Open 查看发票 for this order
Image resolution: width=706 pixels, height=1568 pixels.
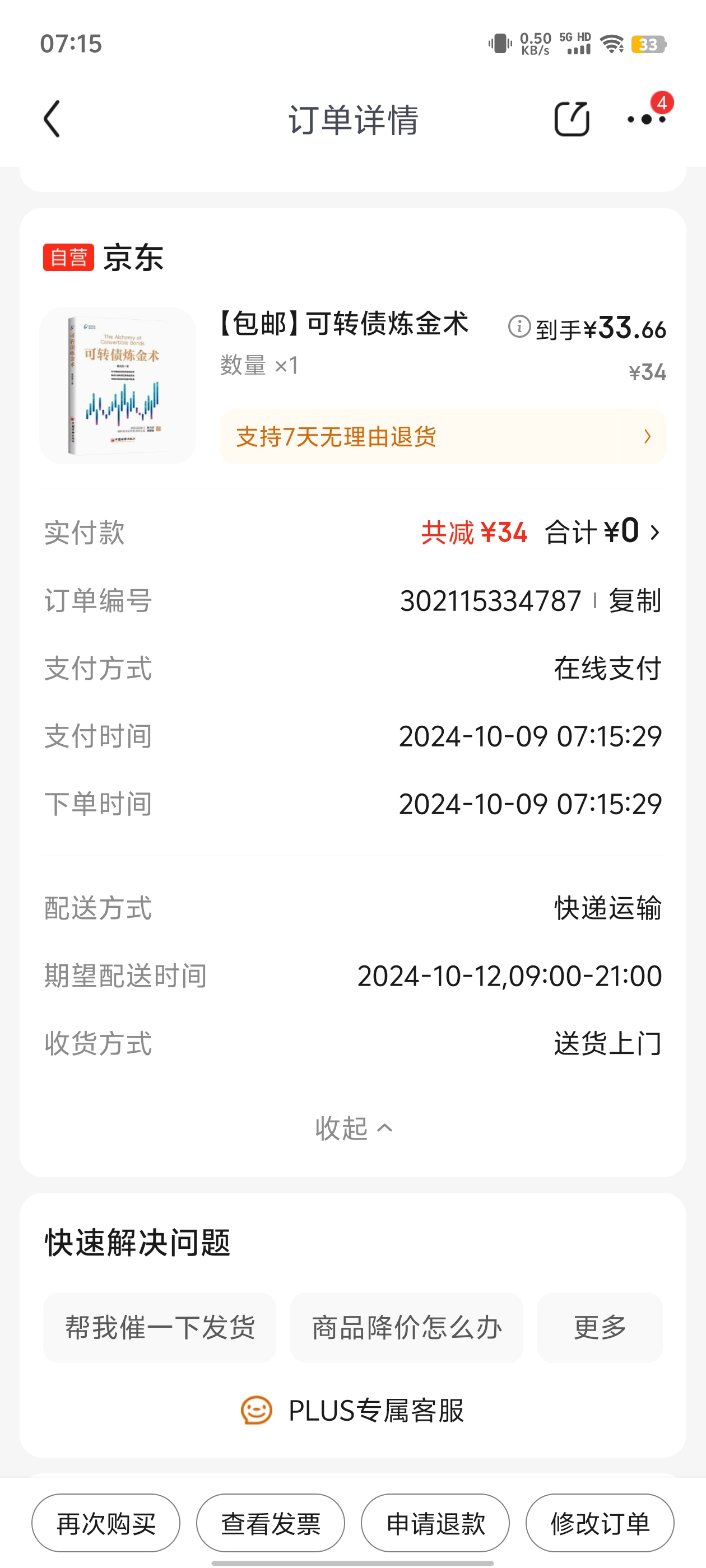(271, 1524)
